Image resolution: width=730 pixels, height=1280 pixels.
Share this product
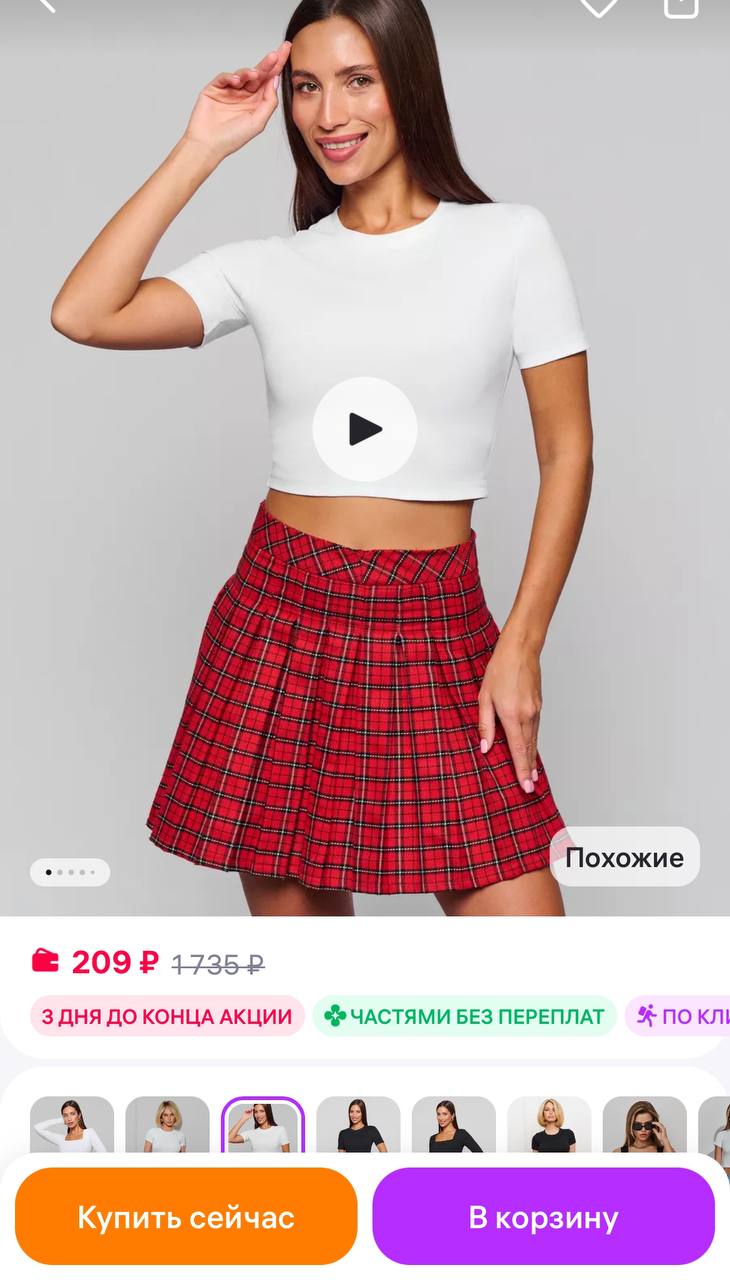pos(680,5)
